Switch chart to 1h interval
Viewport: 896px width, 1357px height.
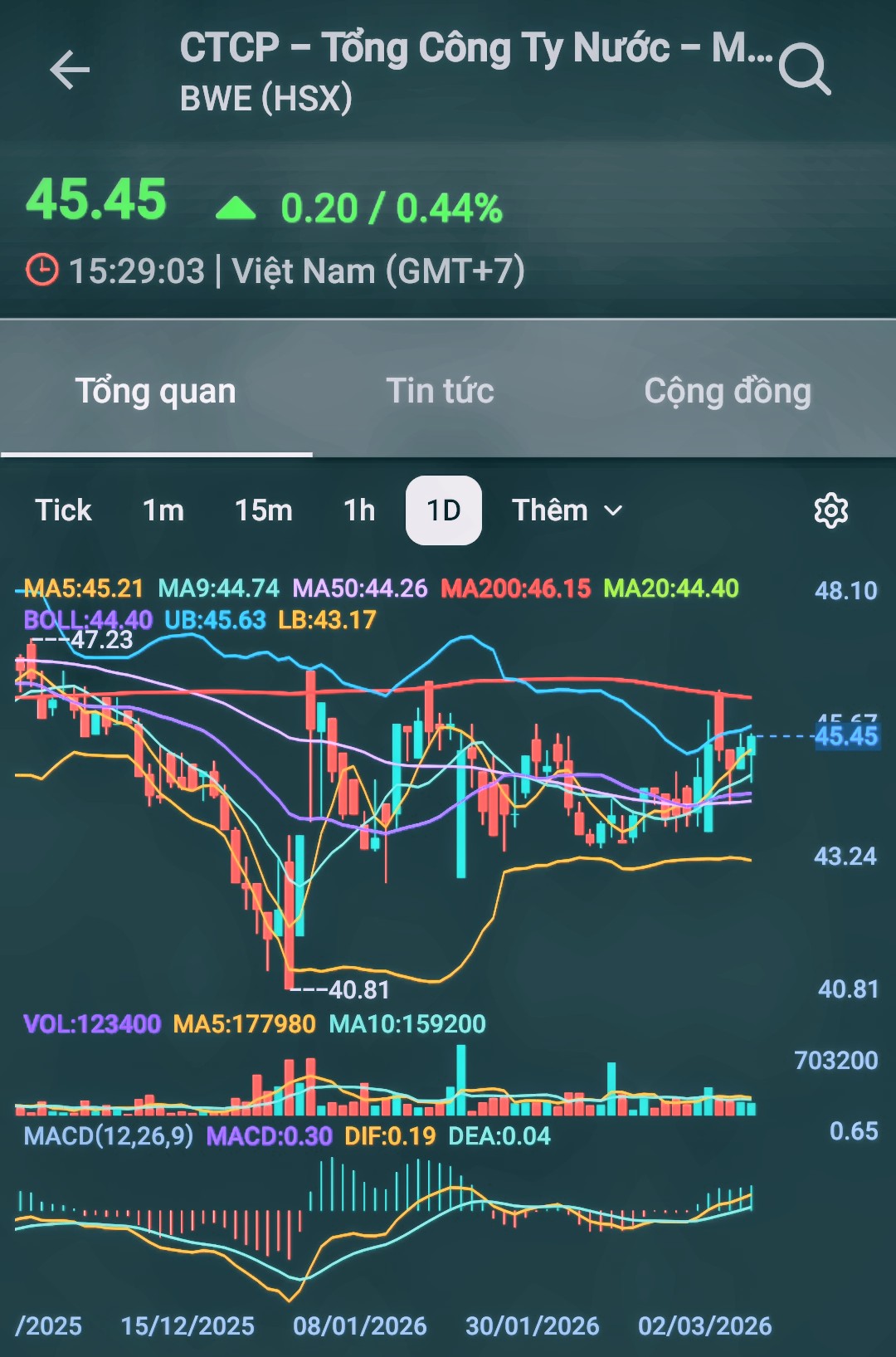359,510
